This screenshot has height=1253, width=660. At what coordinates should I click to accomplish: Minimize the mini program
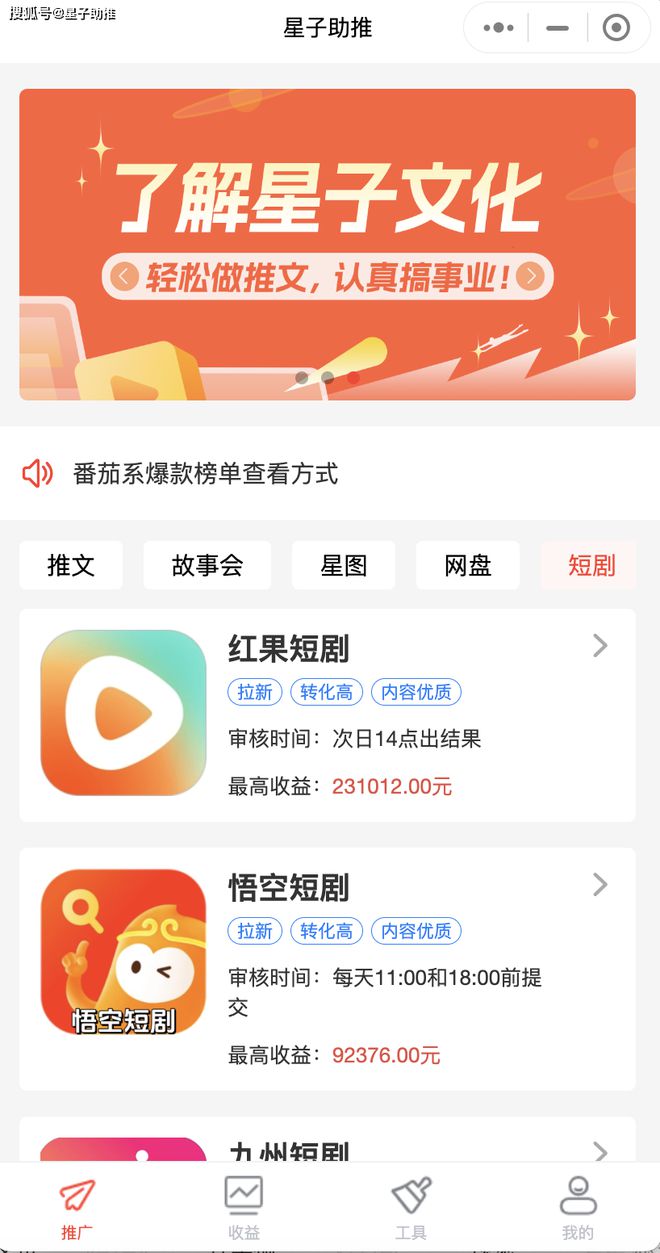click(x=557, y=28)
